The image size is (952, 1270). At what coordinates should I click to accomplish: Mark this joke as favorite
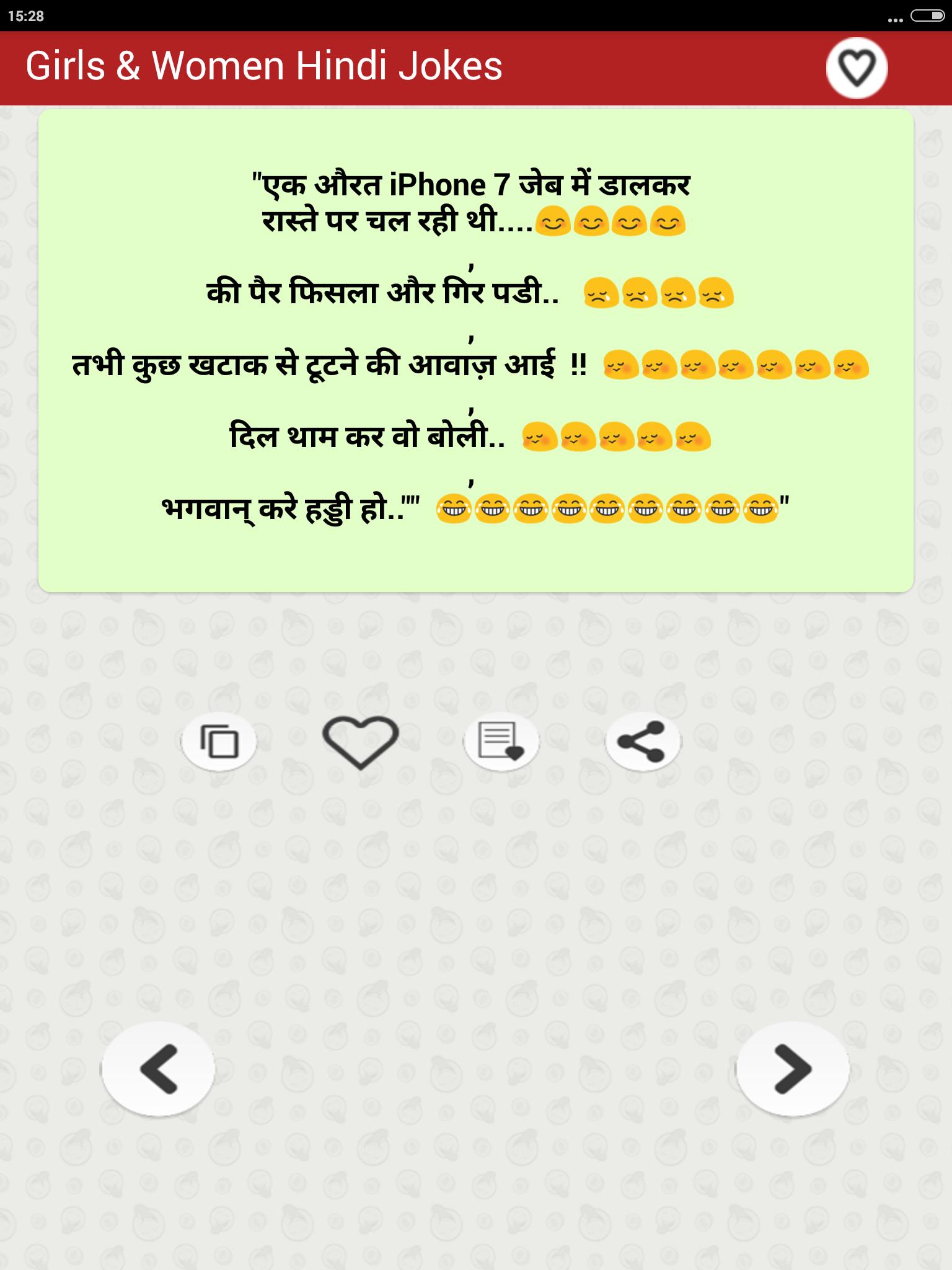tap(360, 742)
